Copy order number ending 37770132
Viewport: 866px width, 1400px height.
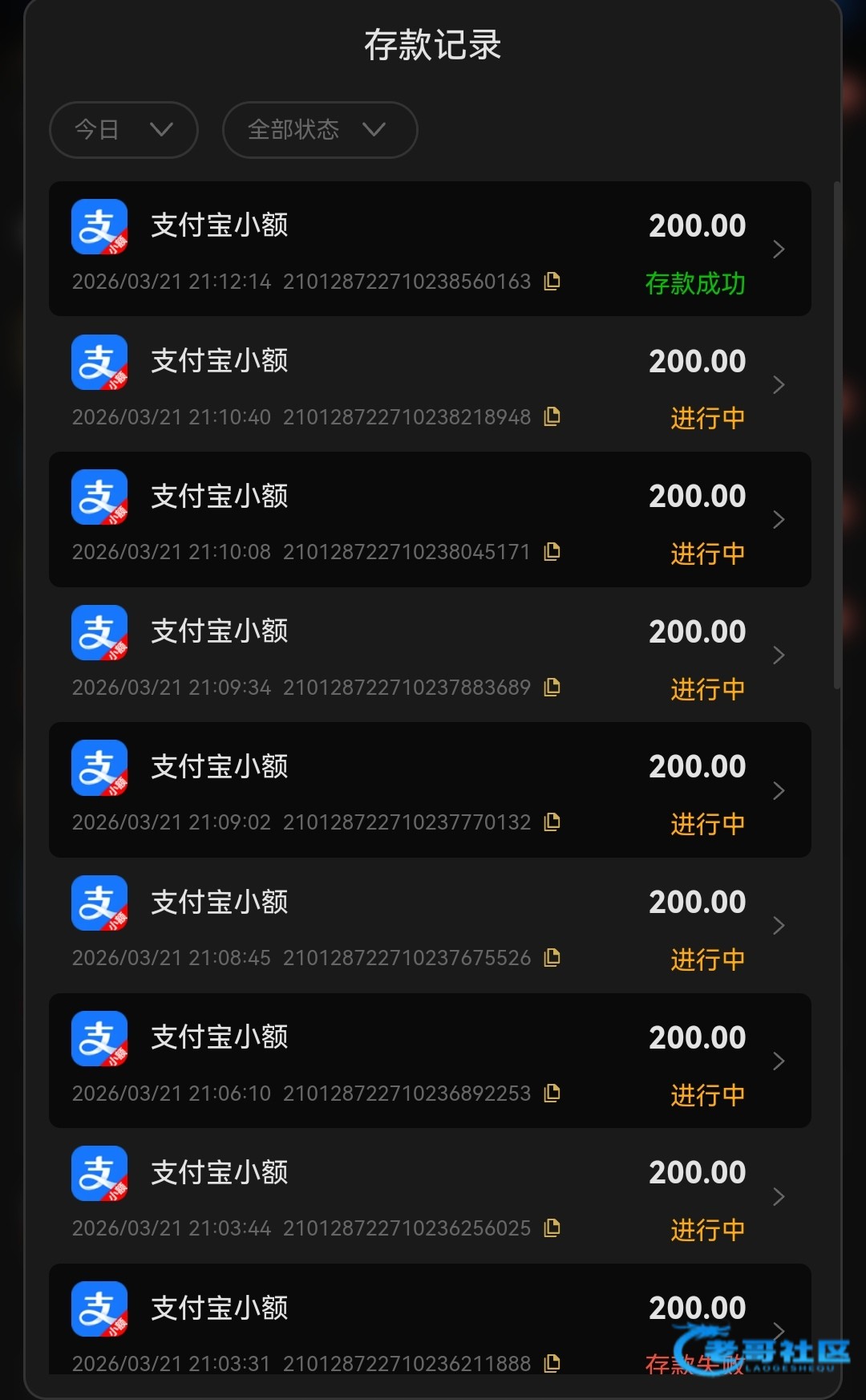tap(552, 822)
